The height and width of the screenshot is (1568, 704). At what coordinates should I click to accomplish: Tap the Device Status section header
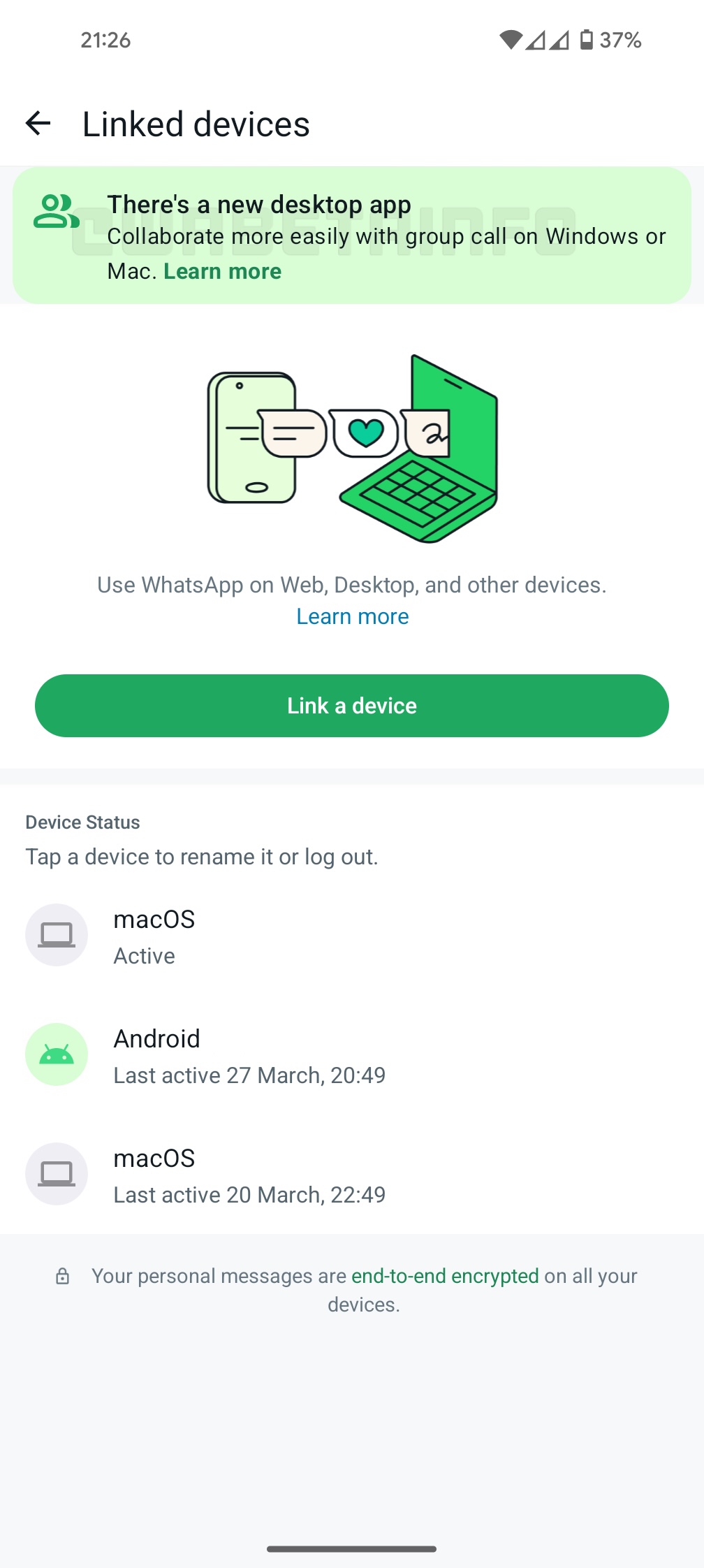(82, 822)
